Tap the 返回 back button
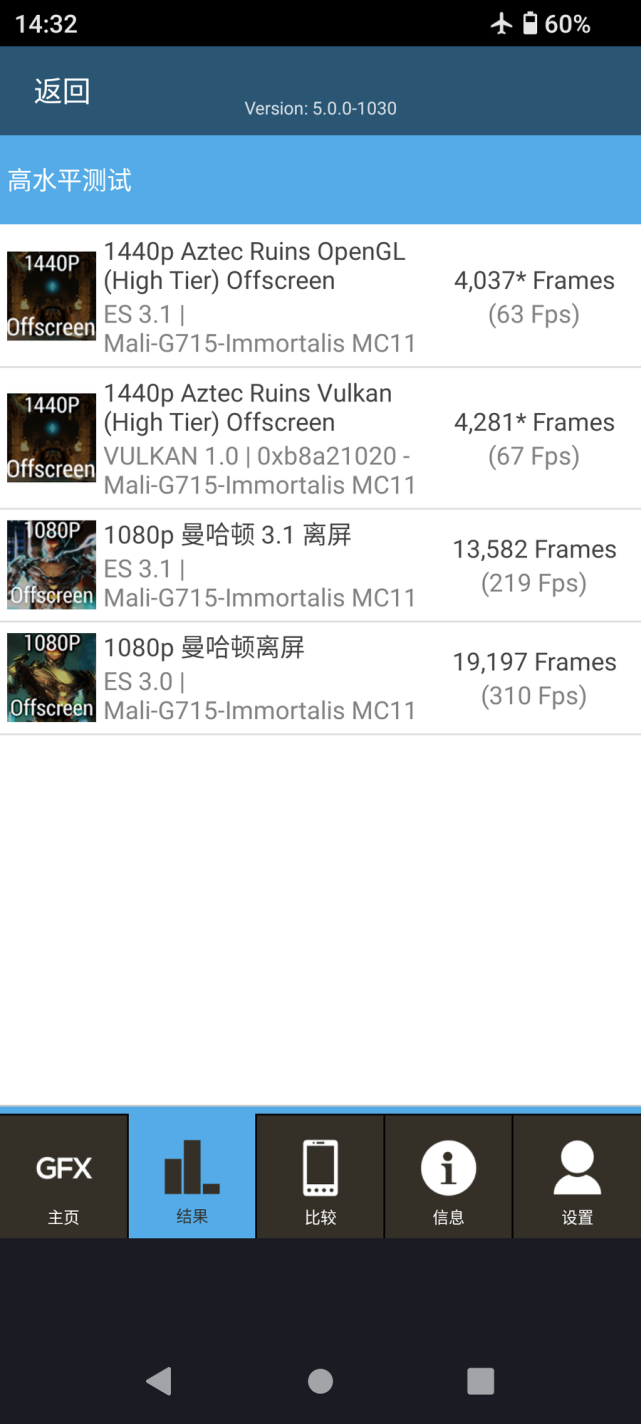 tap(62, 92)
